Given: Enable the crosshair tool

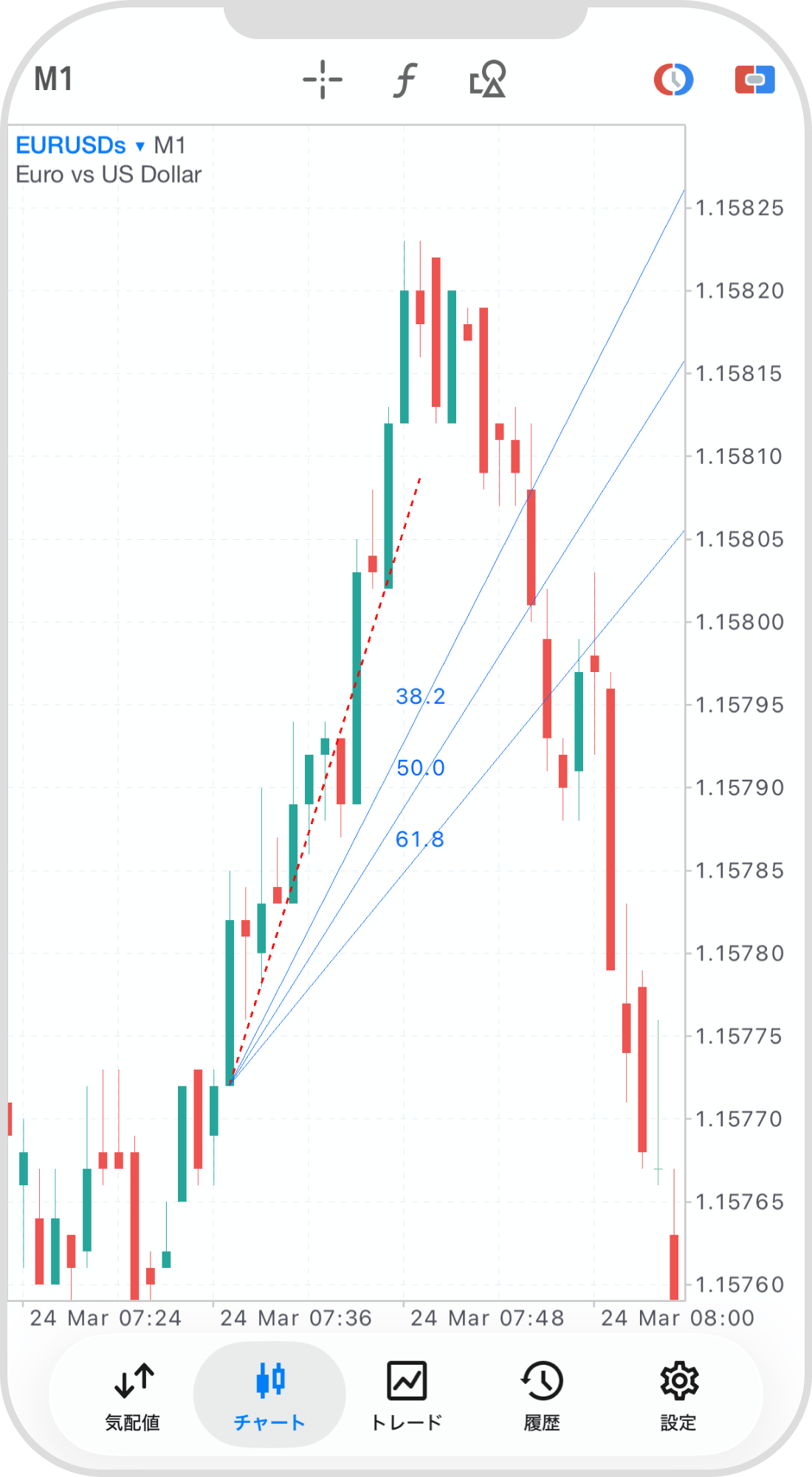Looking at the screenshot, I should [323, 80].
